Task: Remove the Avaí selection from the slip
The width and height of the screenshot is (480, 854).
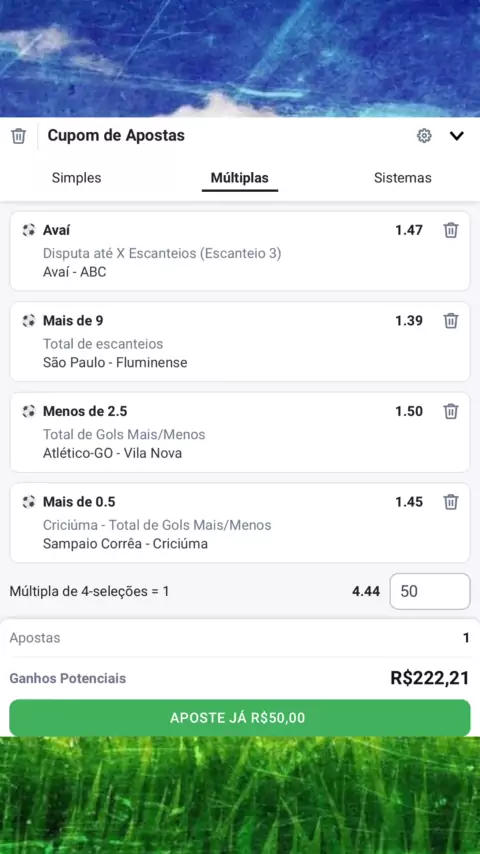Action: pos(451,230)
